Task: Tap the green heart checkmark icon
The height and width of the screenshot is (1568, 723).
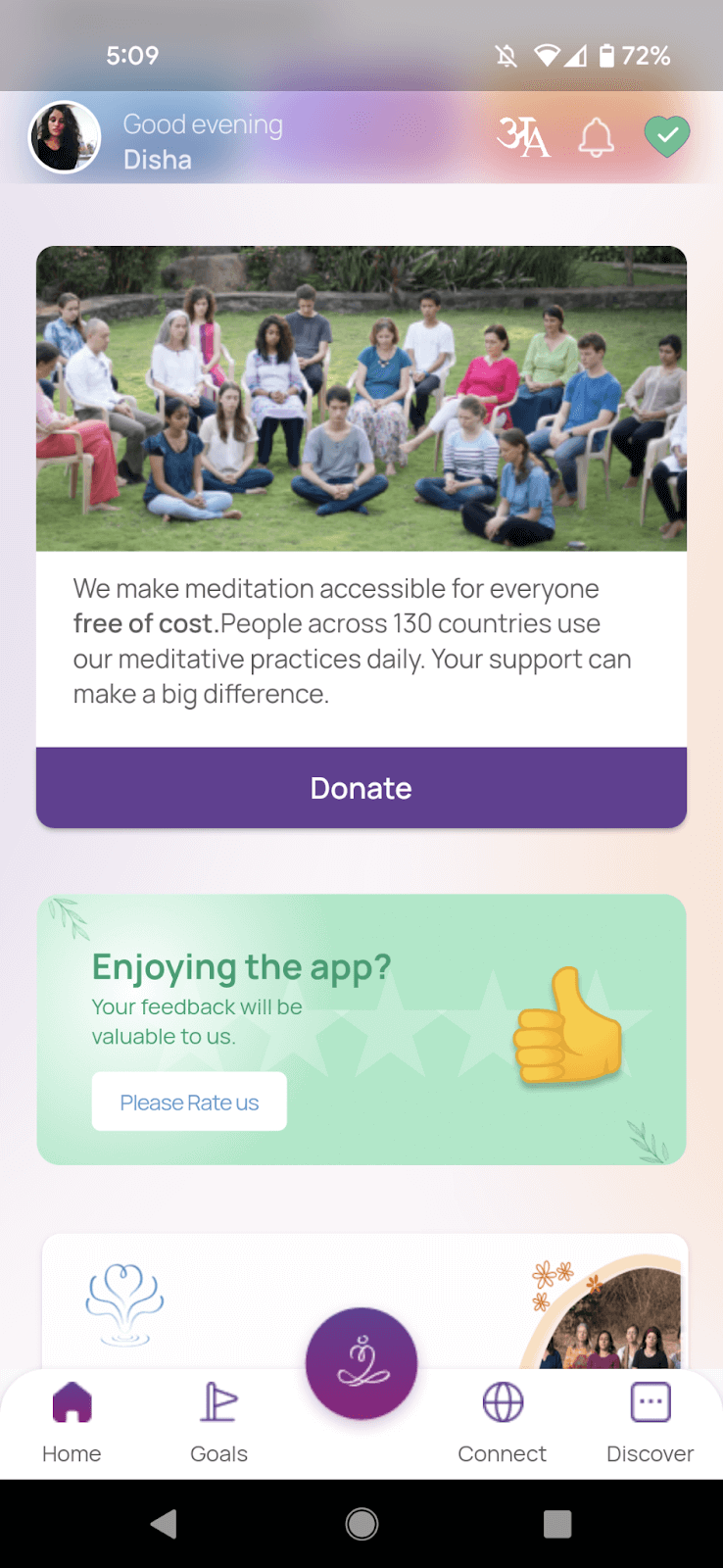Action: point(667,137)
